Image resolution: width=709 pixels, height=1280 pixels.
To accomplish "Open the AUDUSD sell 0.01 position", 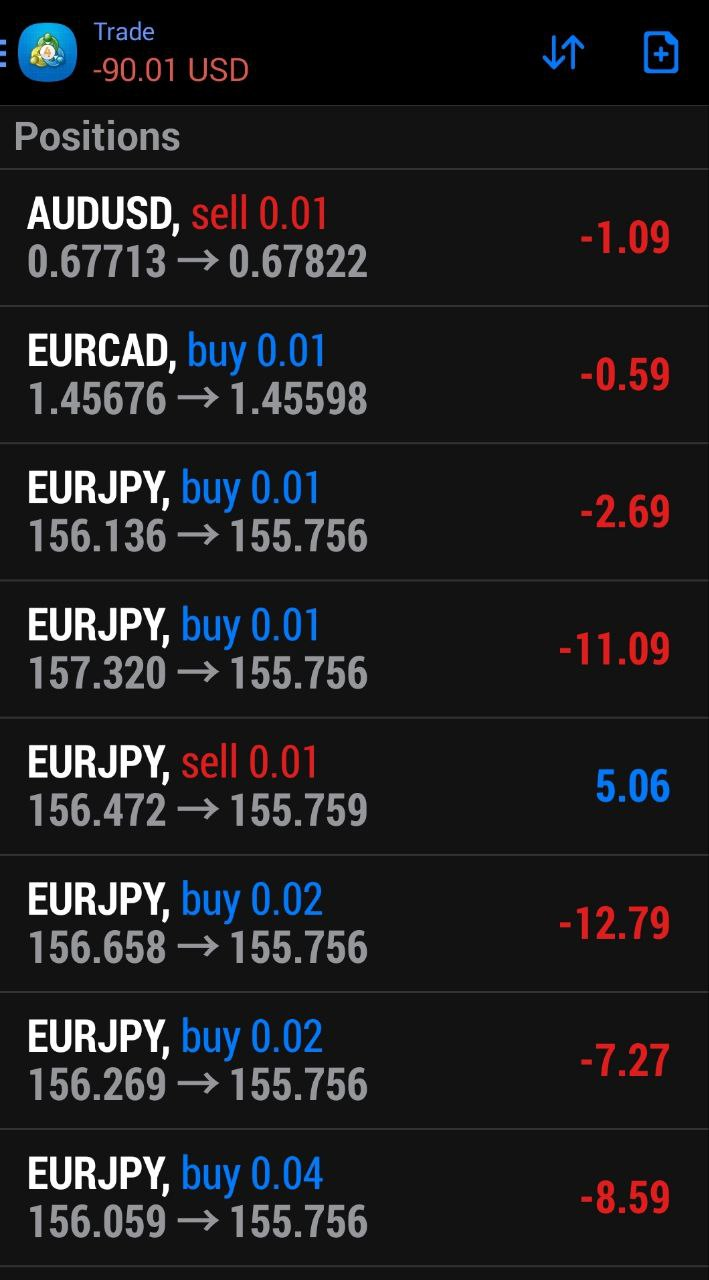I will coord(354,238).
